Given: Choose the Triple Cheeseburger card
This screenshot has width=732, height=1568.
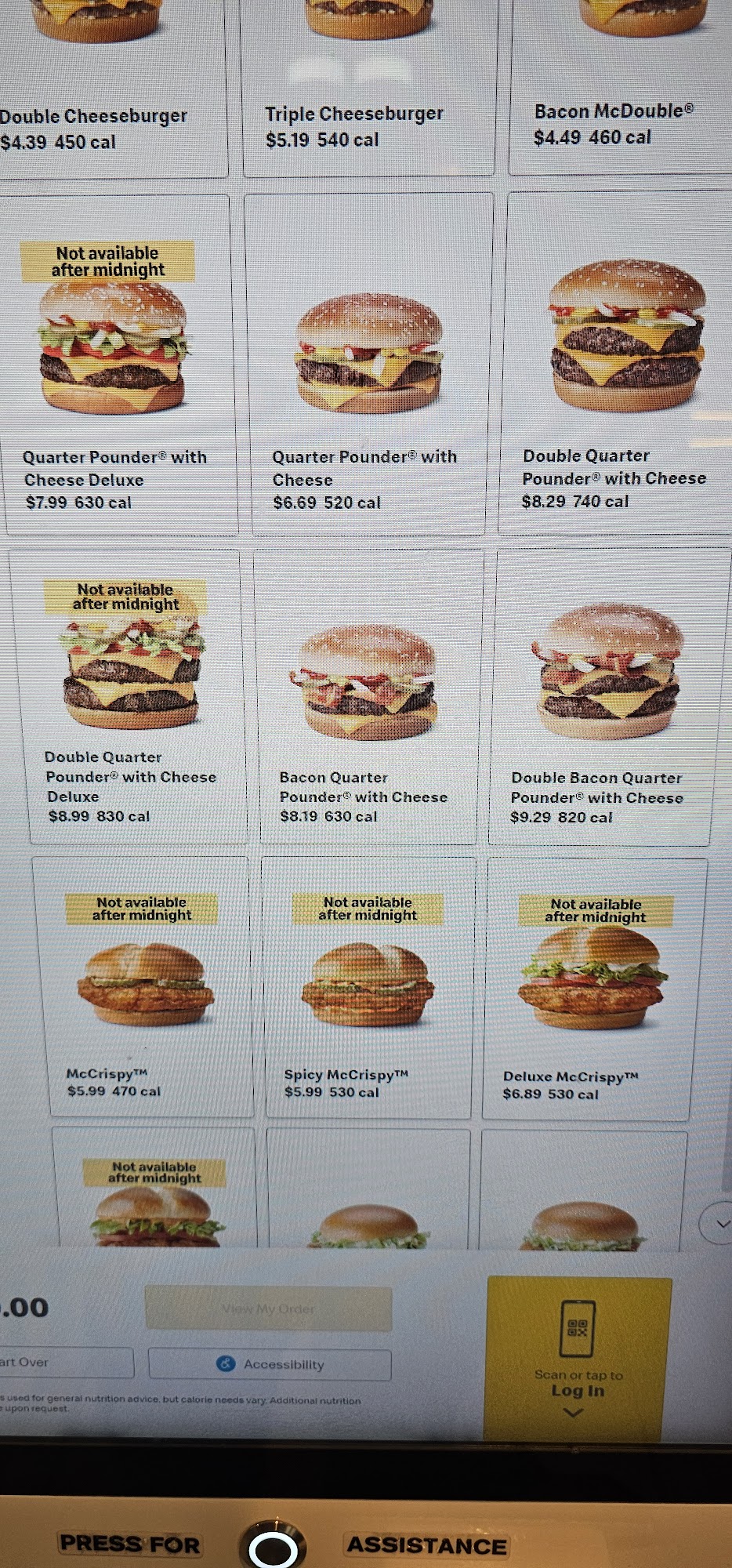Looking at the screenshot, I should [368, 86].
